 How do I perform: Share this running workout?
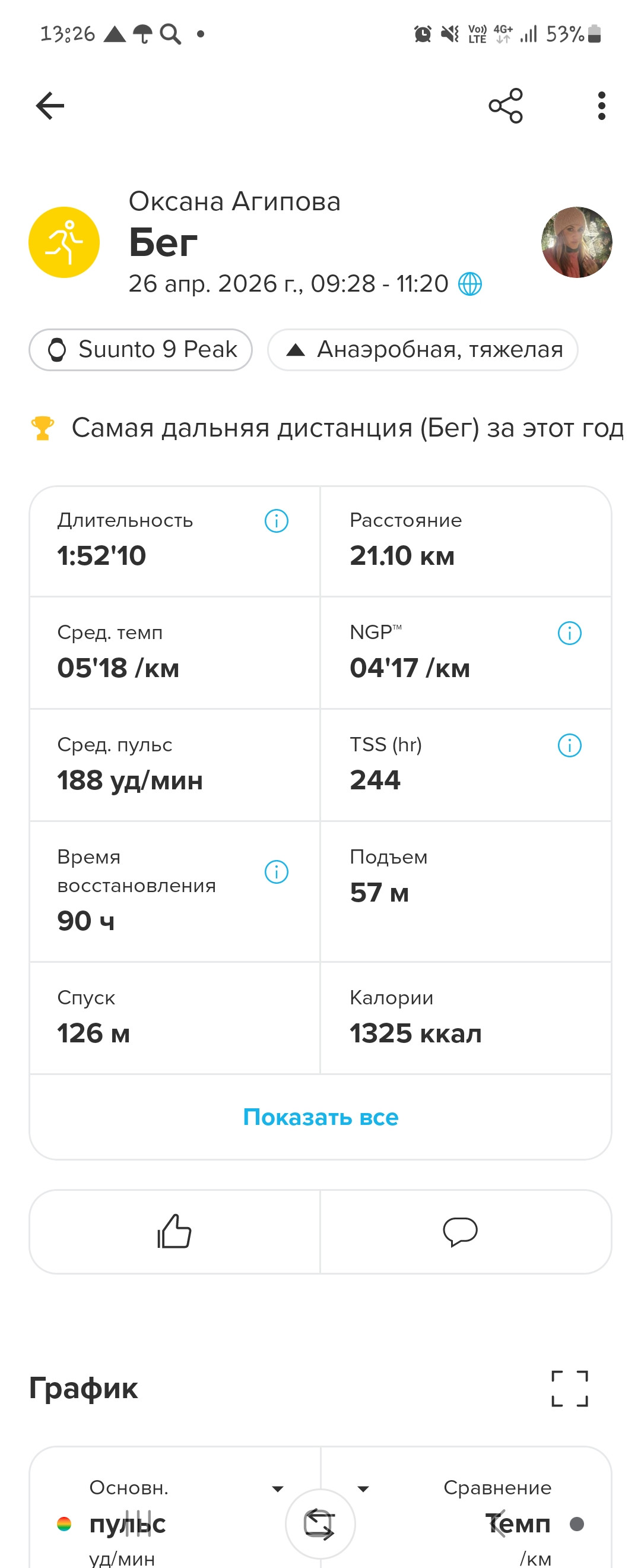point(505,106)
